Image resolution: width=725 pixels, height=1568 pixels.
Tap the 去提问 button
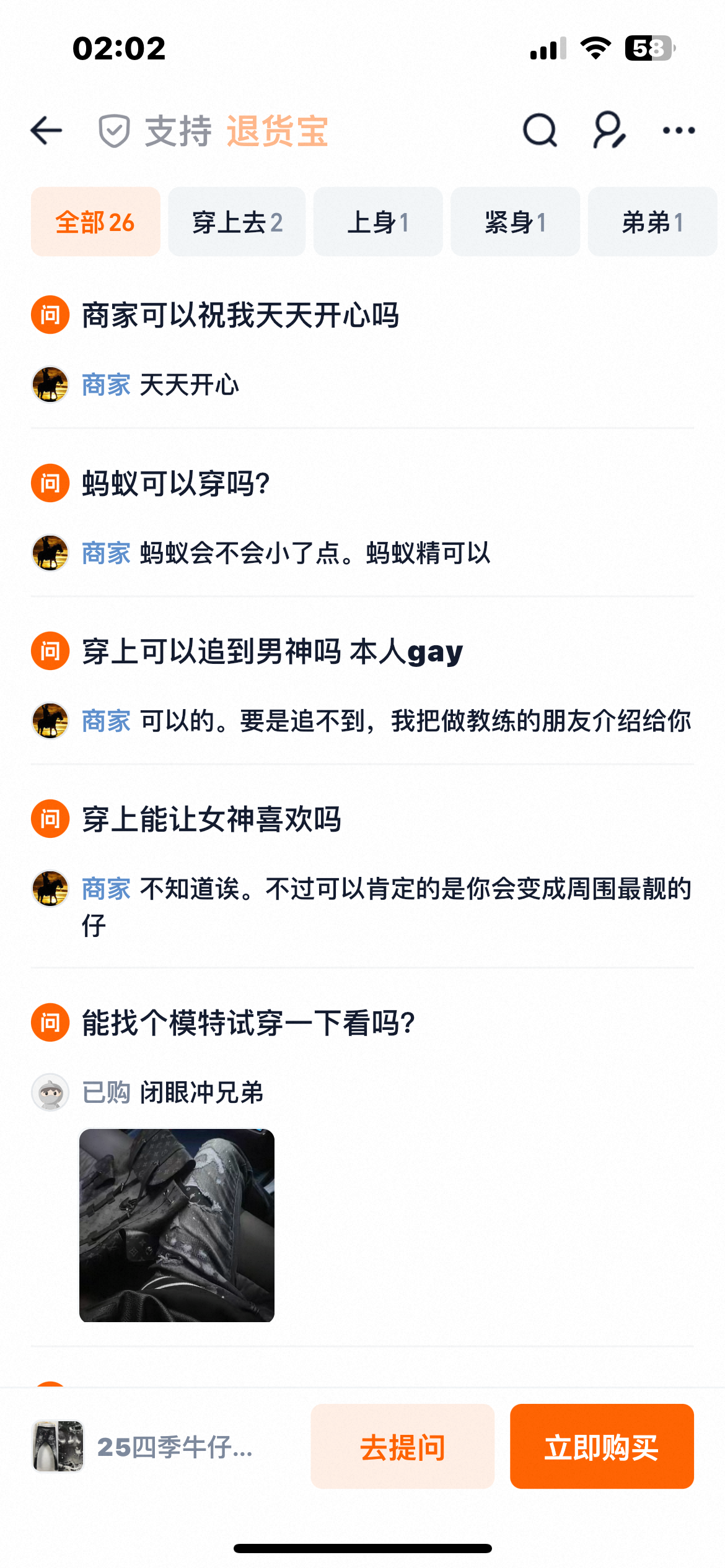click(402, 1447)
